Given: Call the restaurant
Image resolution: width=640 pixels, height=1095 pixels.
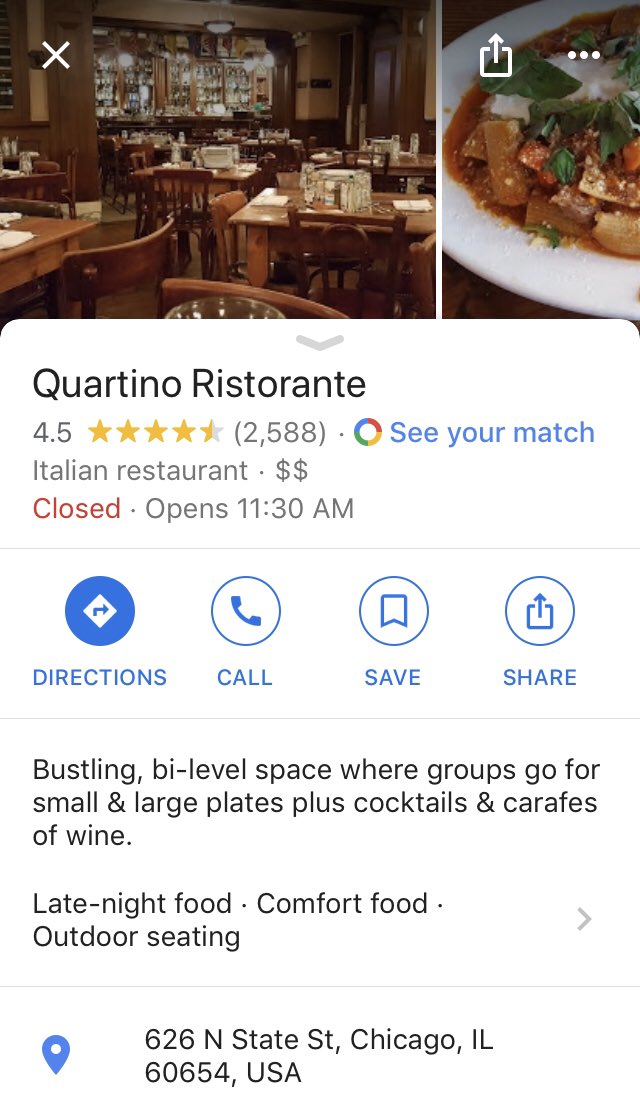Looking at the screenshot, I should click(x=245, y=611).
